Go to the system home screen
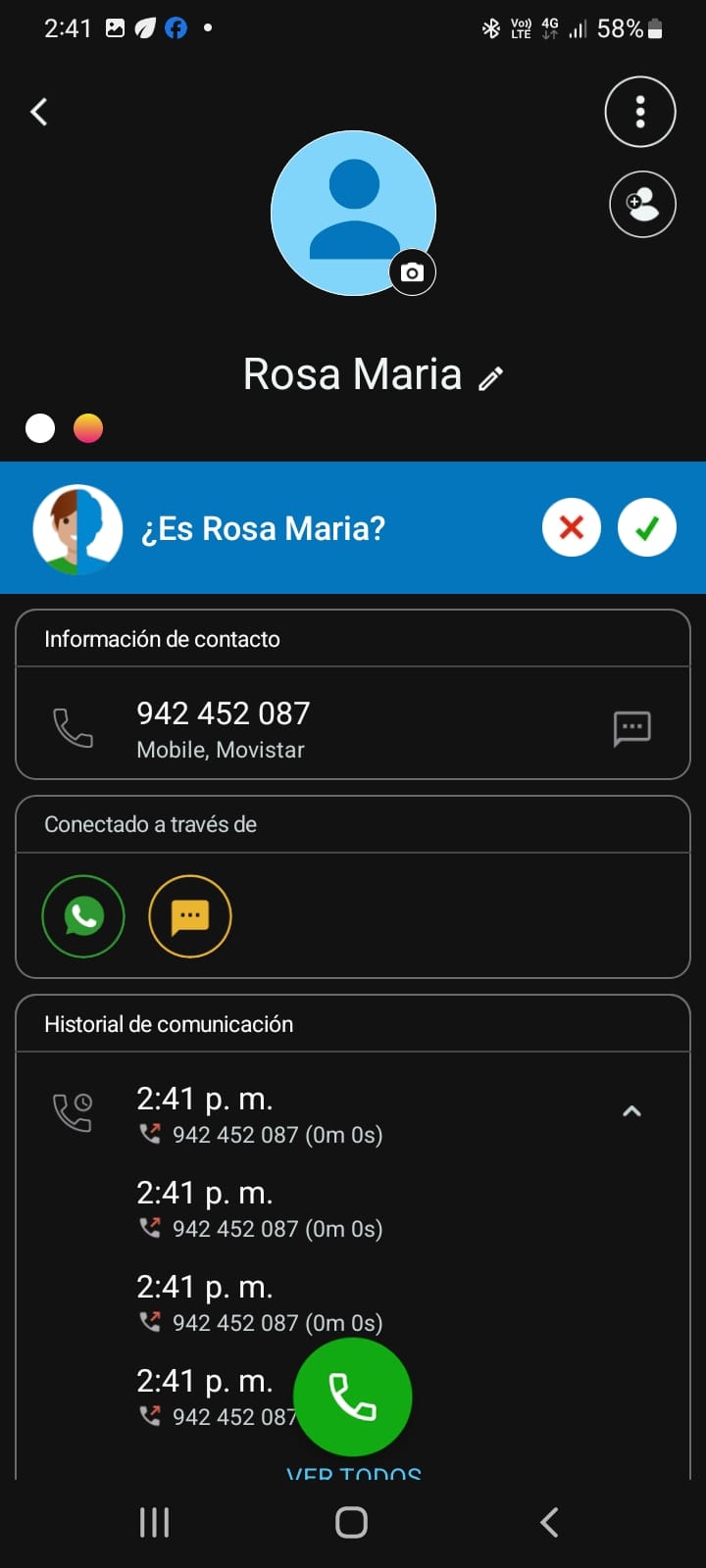Viewport: 706px width, 1568px height. [x=351, y=1522]
